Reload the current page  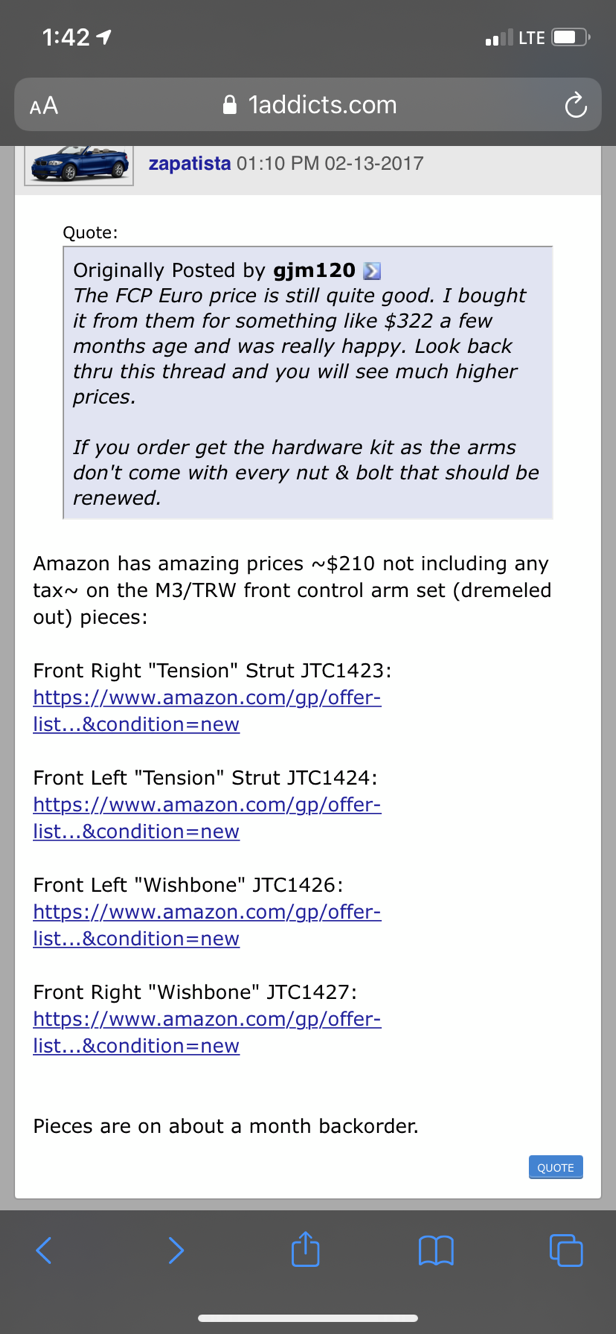pyautogui.click(x=574, y=106)
